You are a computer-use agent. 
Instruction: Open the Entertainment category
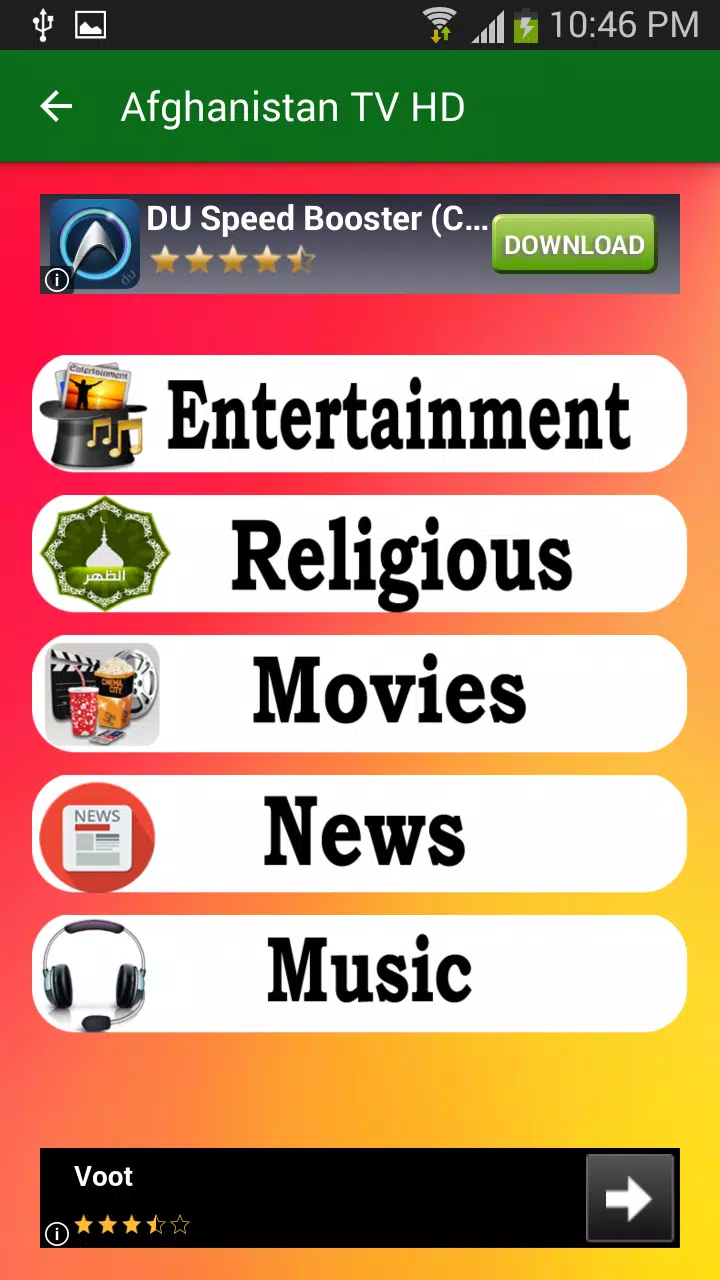point(360,413)
